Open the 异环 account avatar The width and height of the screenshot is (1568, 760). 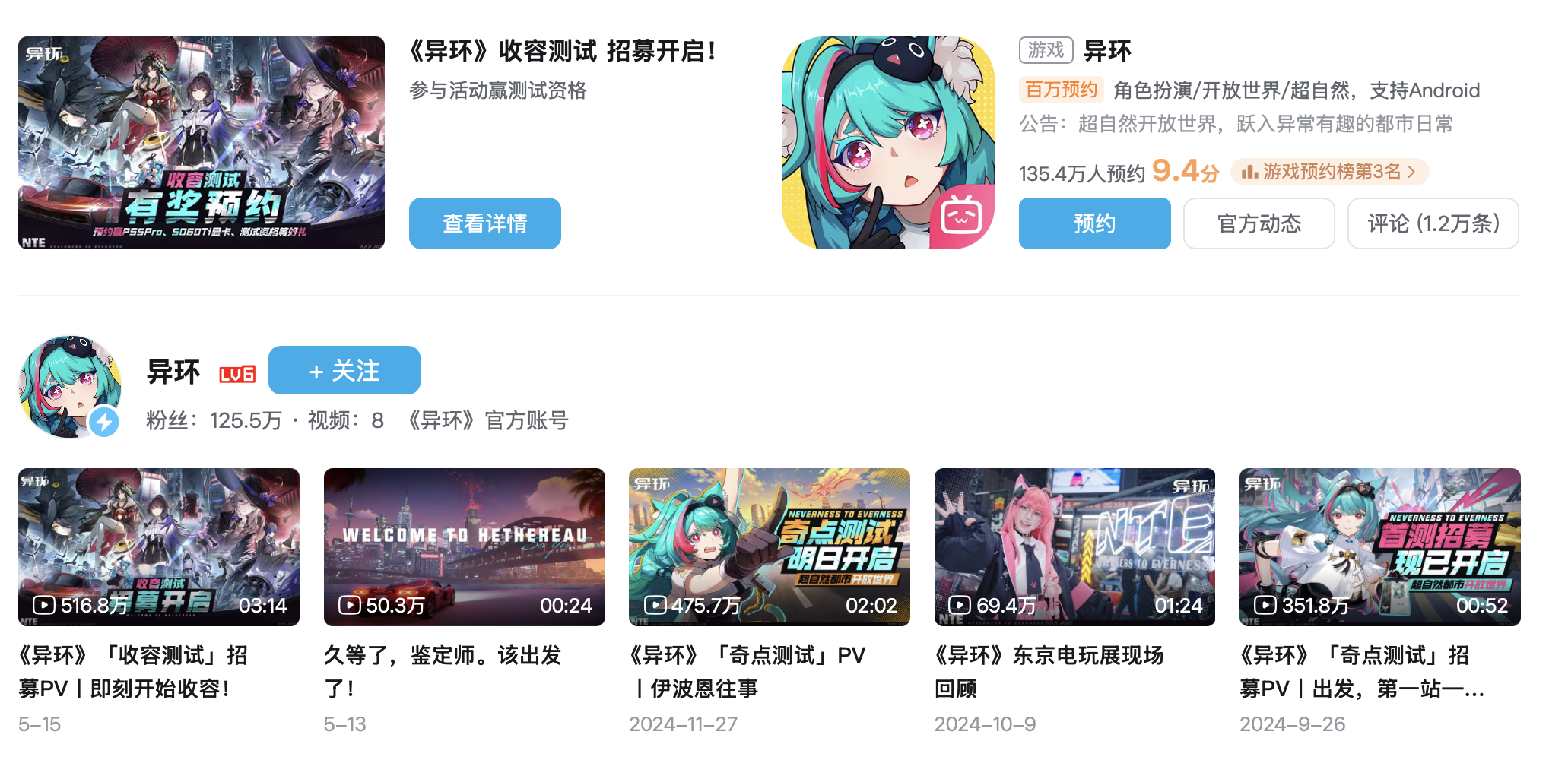click(70, 386)
